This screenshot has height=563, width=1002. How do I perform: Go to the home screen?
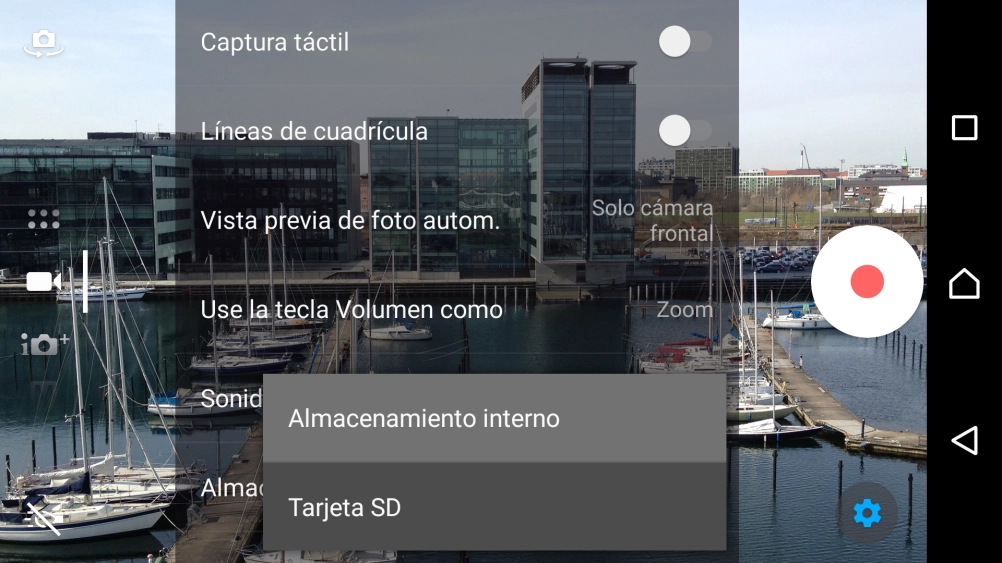[x=964, y=284]
